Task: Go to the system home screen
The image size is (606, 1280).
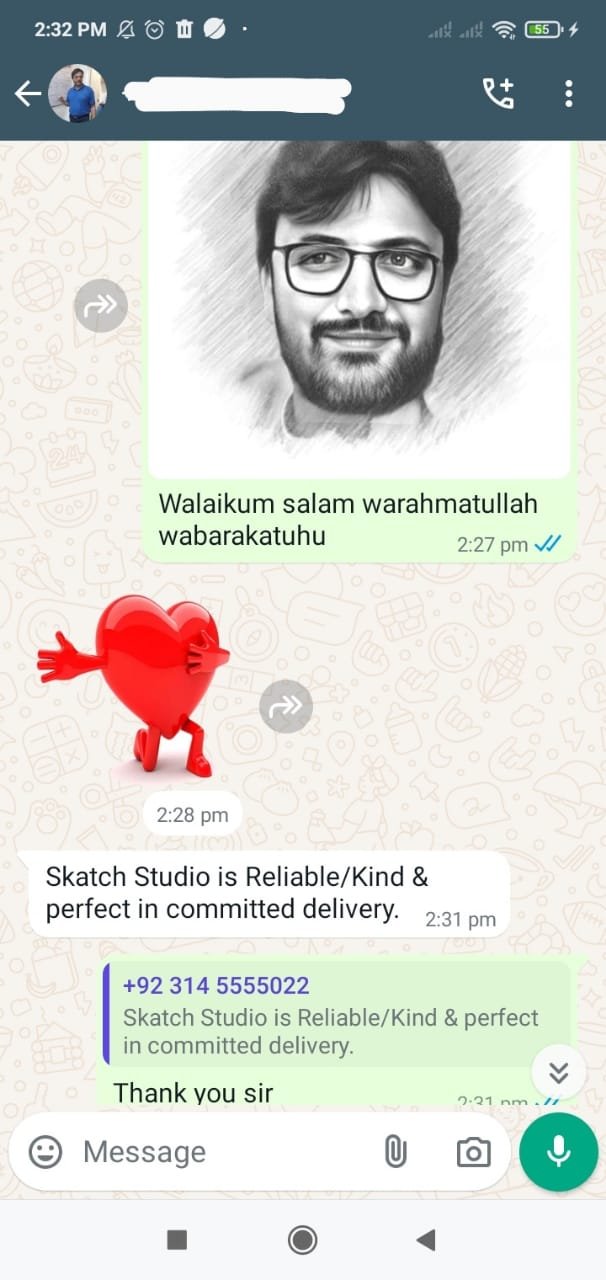Action: pos(302,1240)
